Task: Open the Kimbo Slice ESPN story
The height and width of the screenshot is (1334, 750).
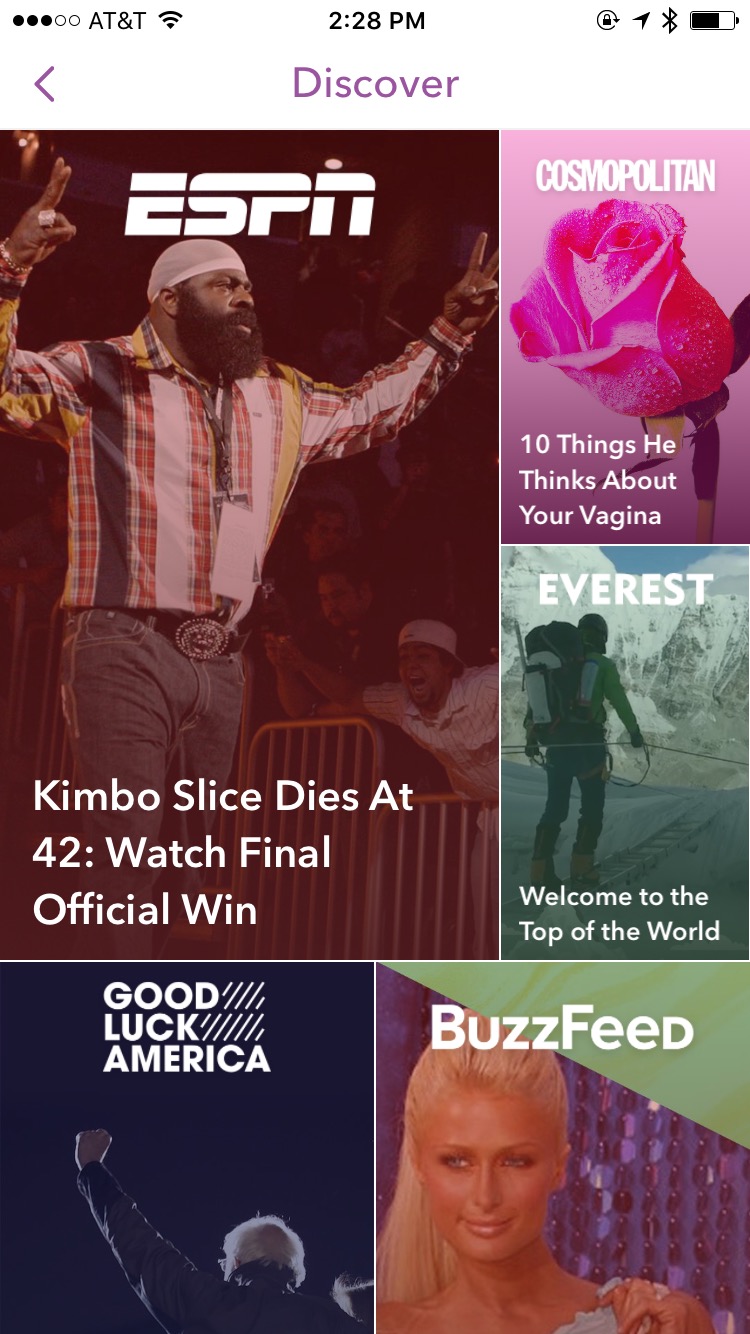Action: pos(222,853)
